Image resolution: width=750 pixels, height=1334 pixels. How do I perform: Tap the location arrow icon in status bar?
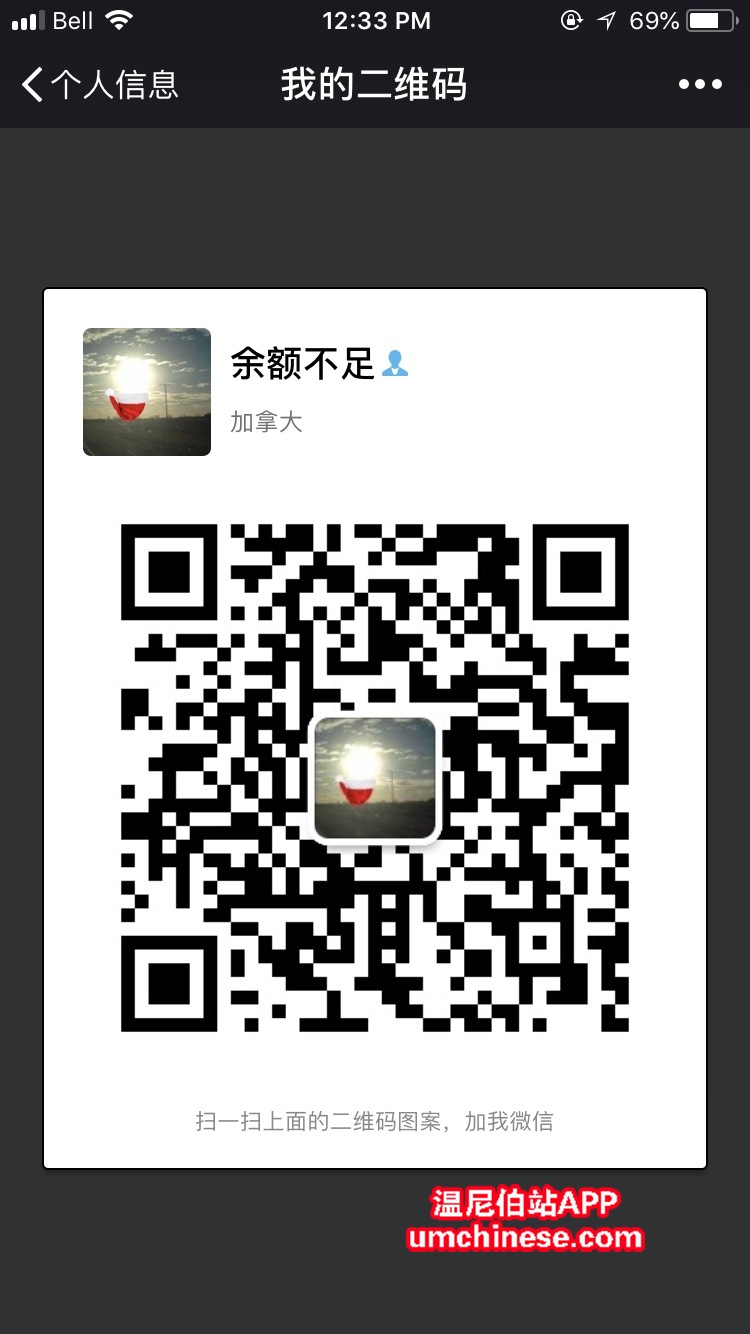click(x=608, y=19)
